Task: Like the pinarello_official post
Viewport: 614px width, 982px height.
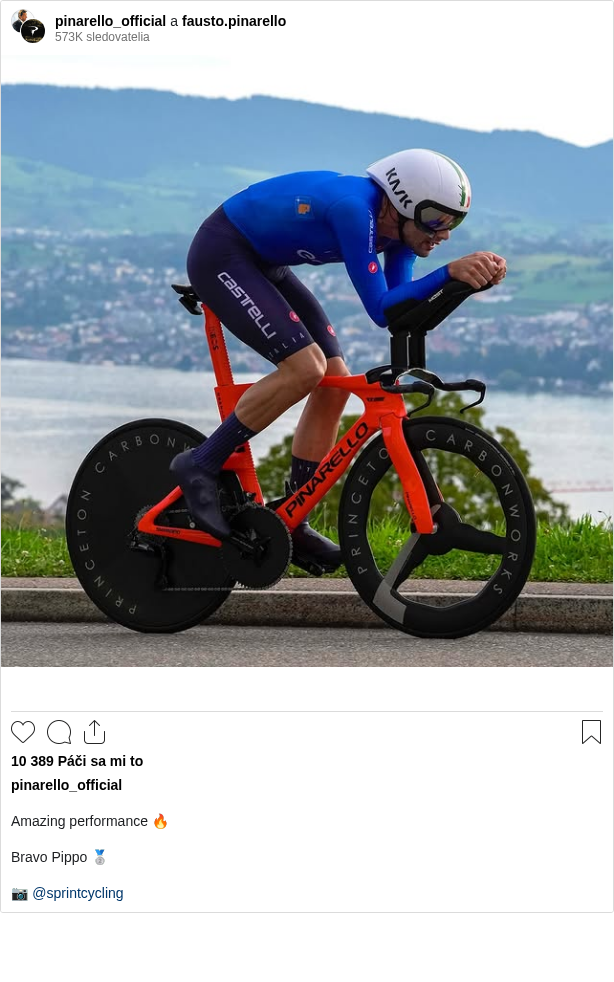Action: (x=23, y=732)
